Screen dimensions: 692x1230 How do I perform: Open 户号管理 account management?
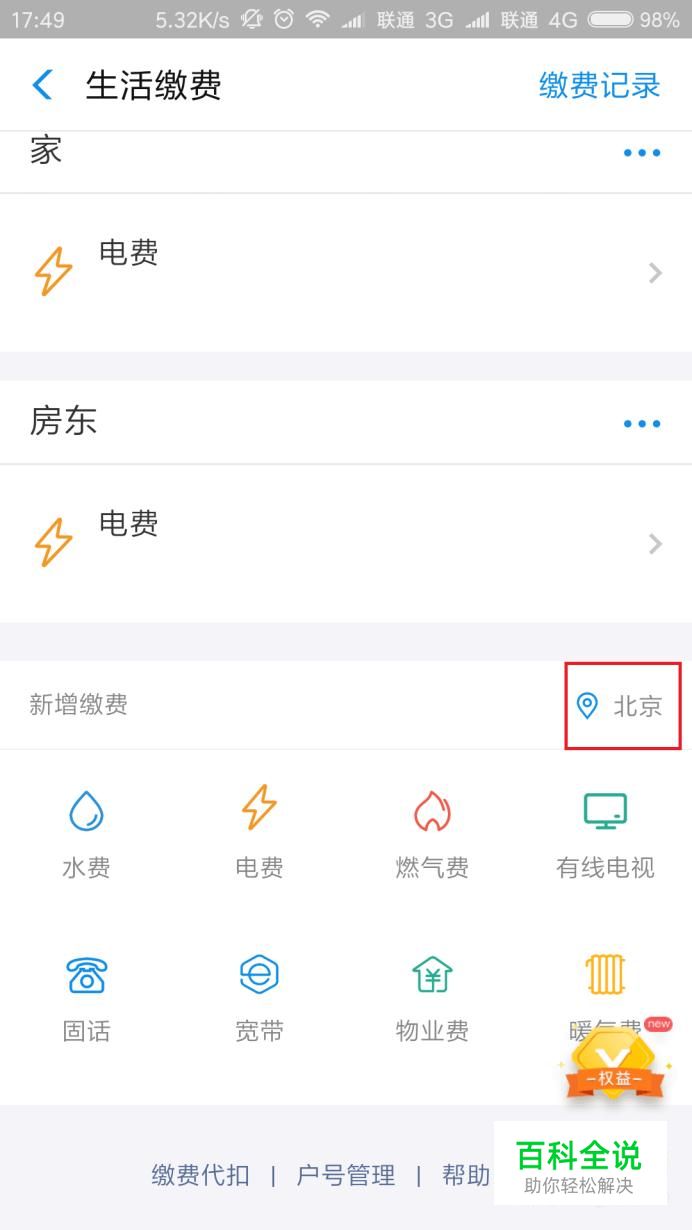[346, 1175]
